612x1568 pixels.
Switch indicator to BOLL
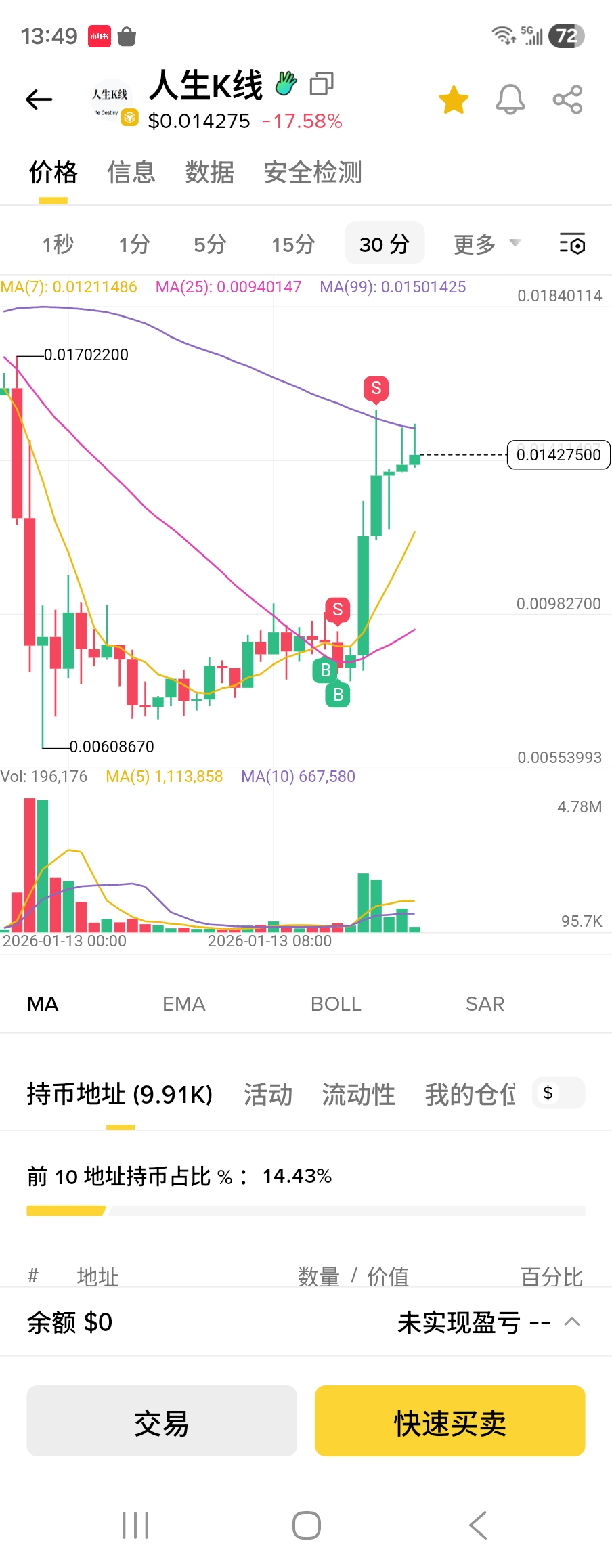336,1004
